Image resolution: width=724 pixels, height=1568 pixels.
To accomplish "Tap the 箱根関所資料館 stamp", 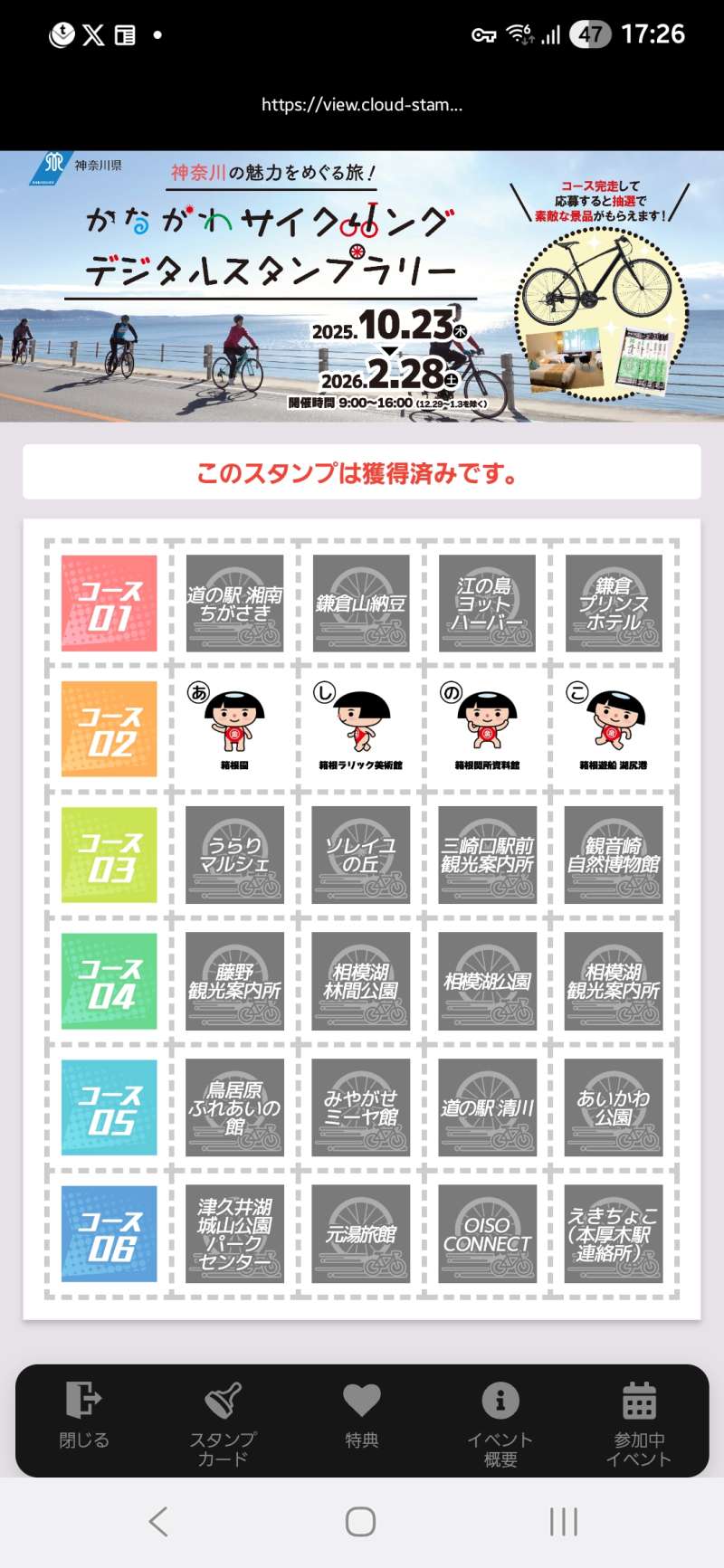I will tap(487, 728).
